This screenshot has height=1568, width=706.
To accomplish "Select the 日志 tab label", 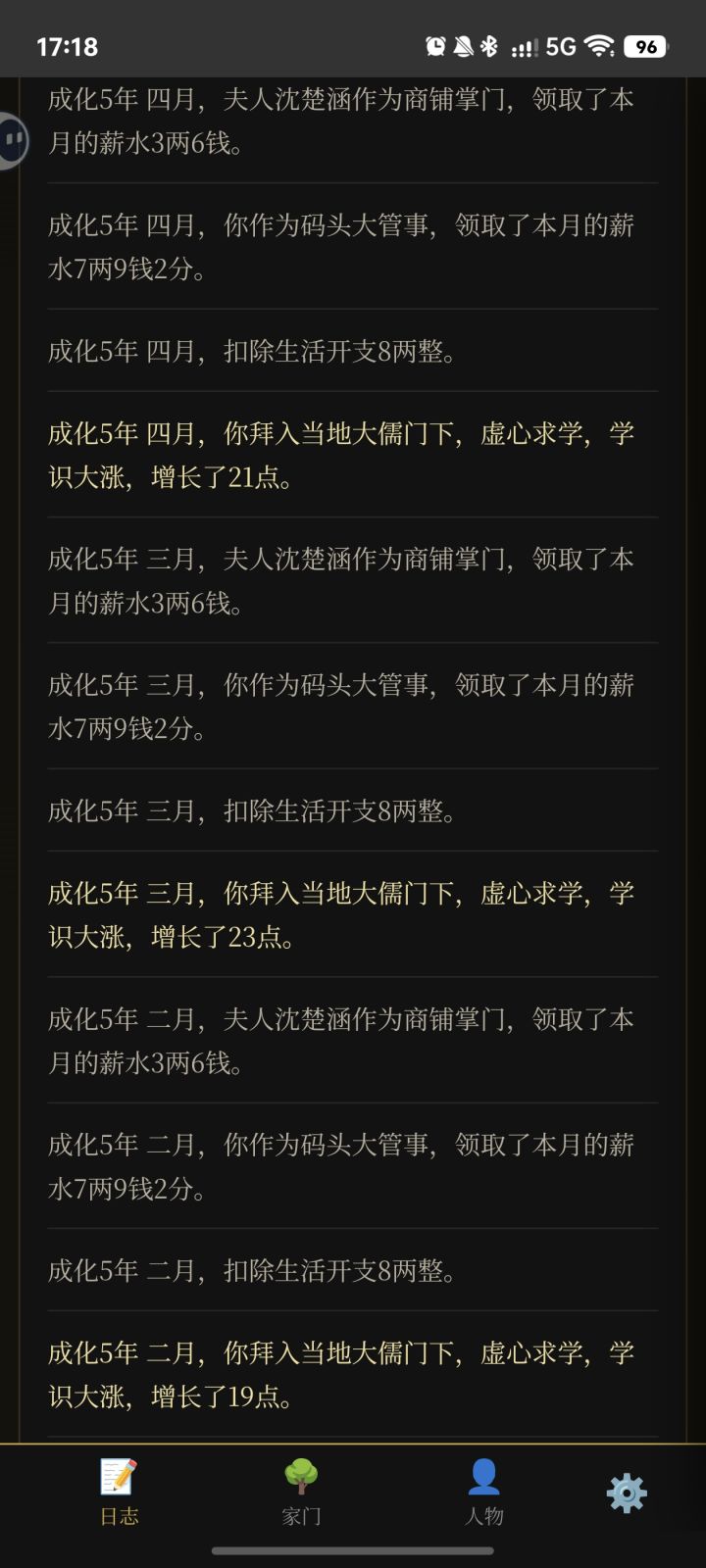I will click(x=118, y=1514).
